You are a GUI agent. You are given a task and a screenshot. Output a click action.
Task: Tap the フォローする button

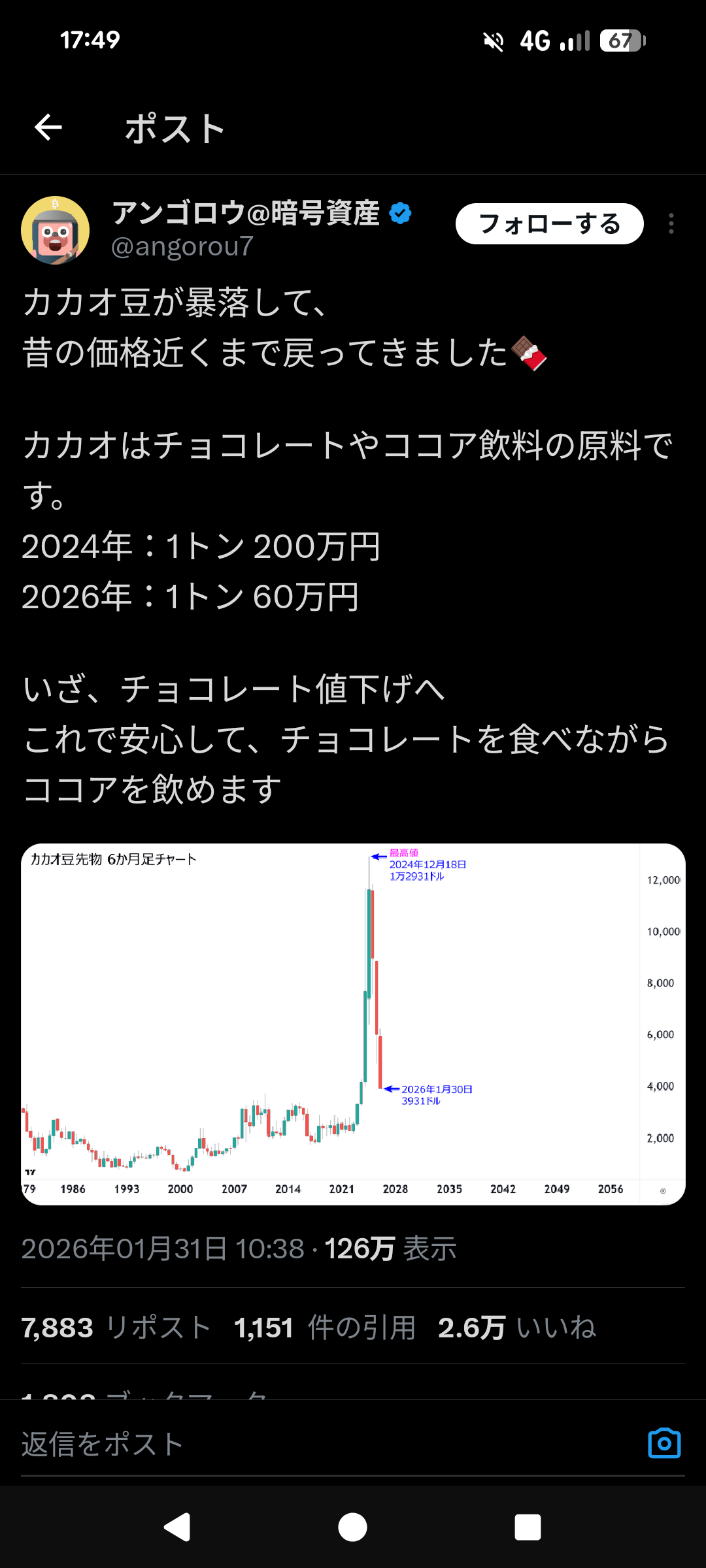549,224
